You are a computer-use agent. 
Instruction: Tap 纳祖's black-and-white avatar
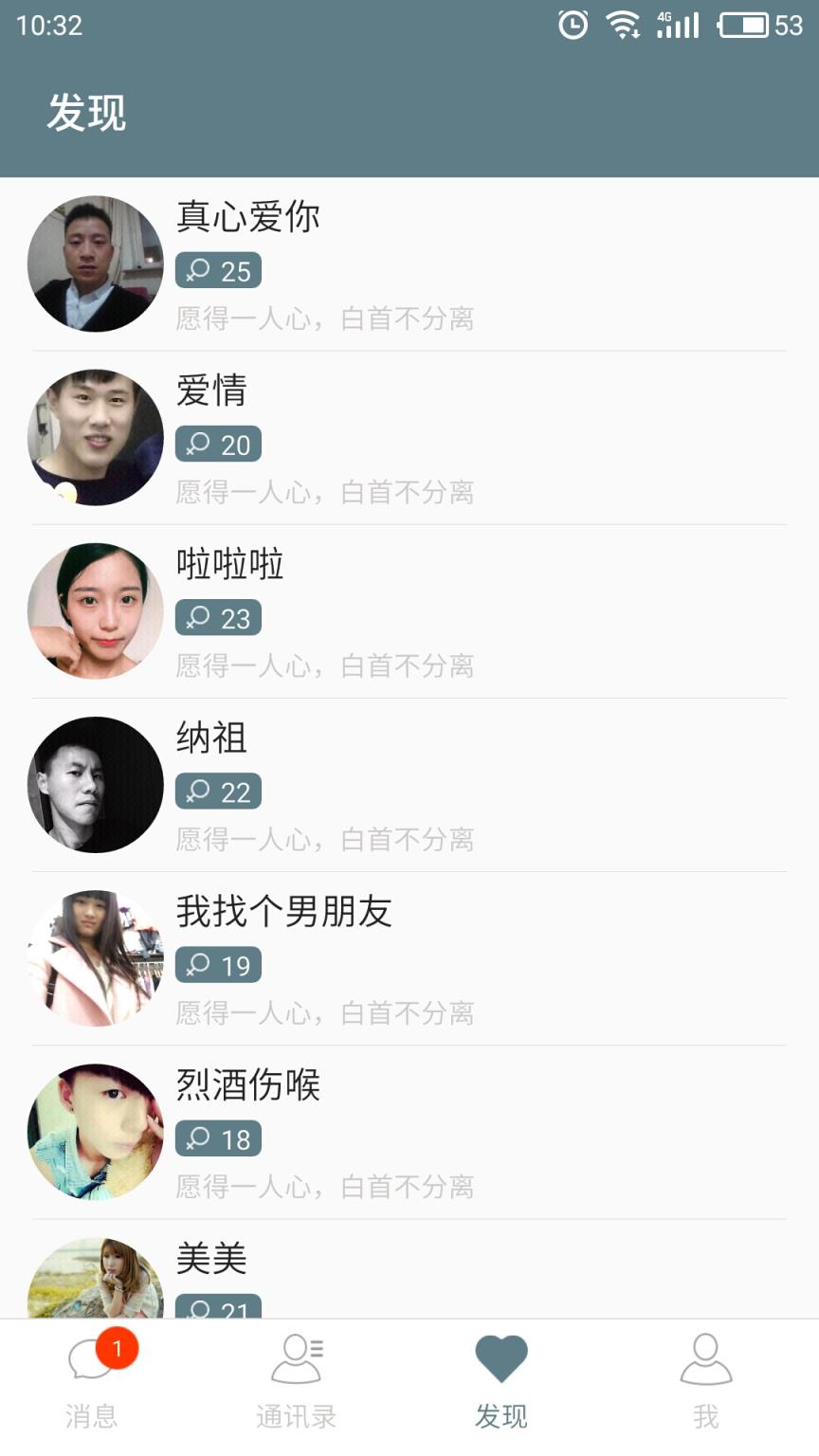(x=94, y=785)
